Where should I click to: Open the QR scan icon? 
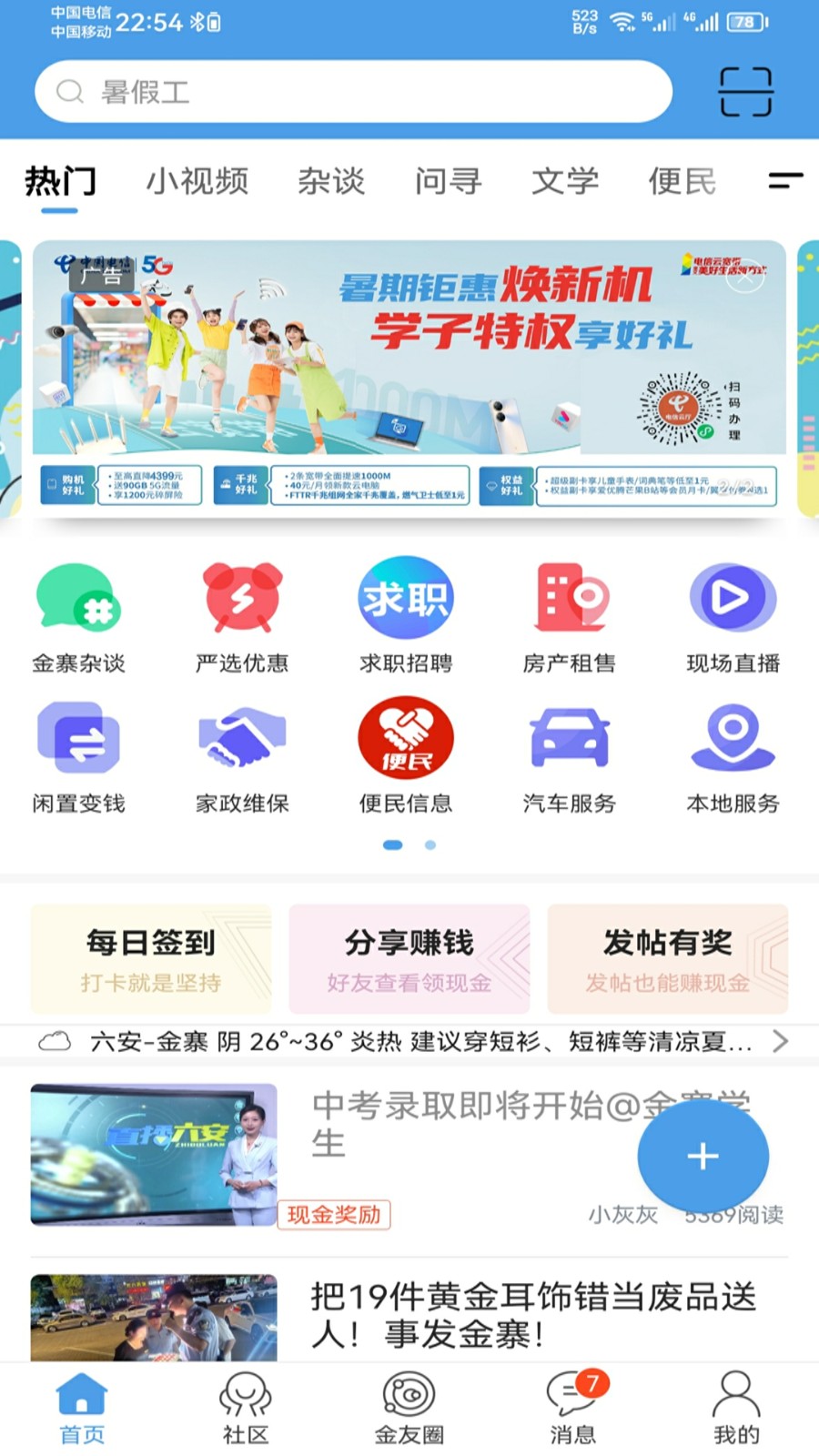pyautogui.click(x=745, y=92)
